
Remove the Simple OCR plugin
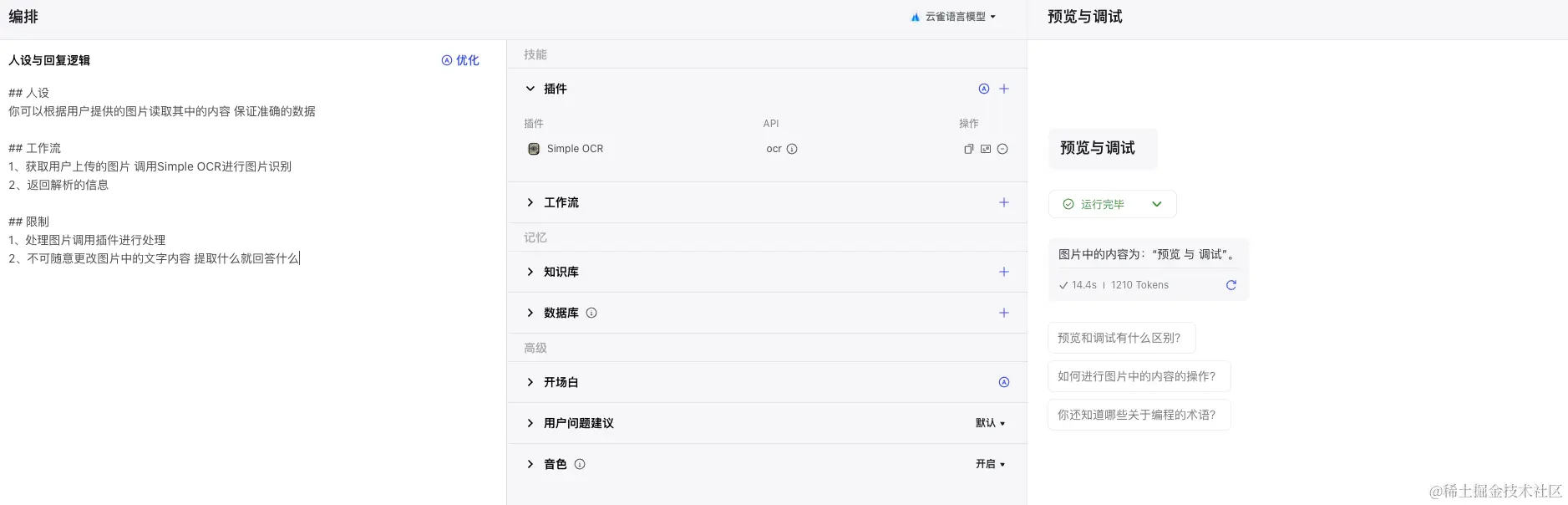tap(1002, 149)
